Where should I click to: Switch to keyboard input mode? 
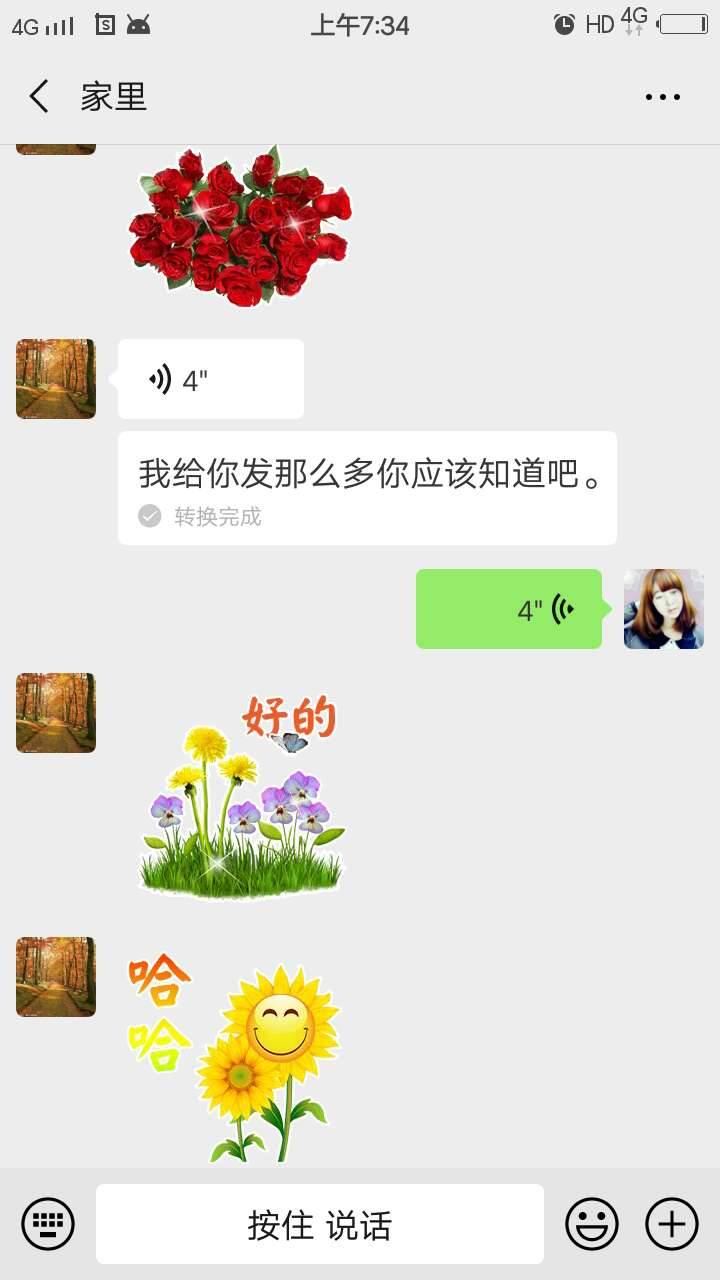click(48, 1223)
